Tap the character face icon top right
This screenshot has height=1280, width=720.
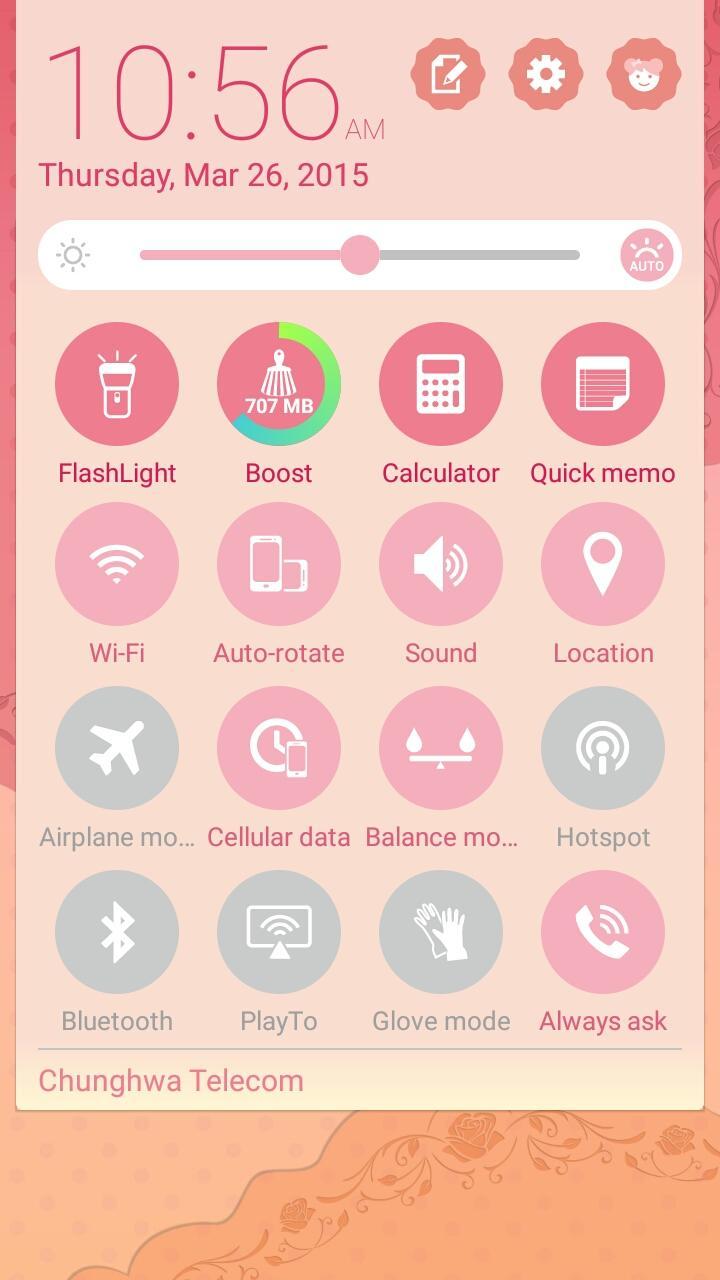pyautogui.click(x=644, y=73)
